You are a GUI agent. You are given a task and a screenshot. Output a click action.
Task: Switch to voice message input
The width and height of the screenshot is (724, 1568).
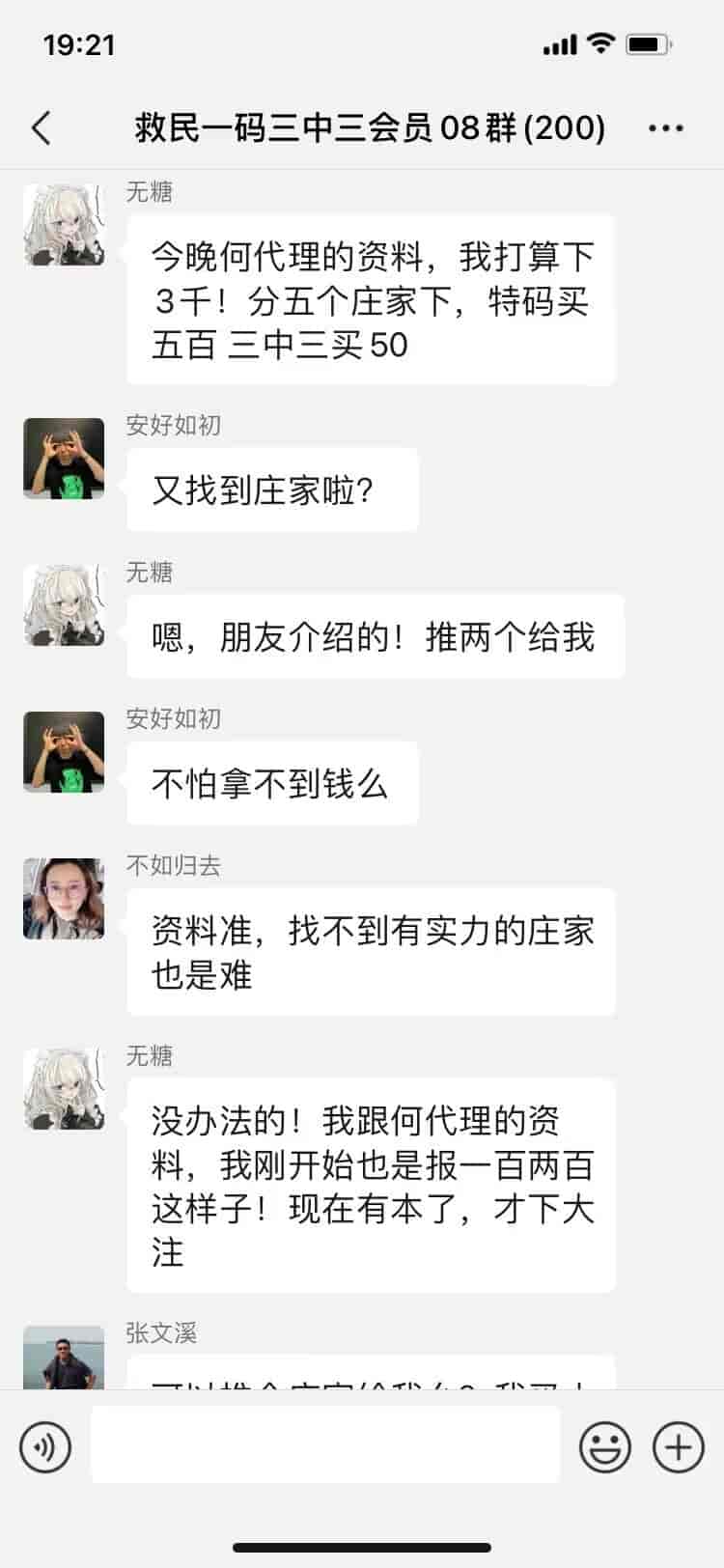click(45, 1447)
